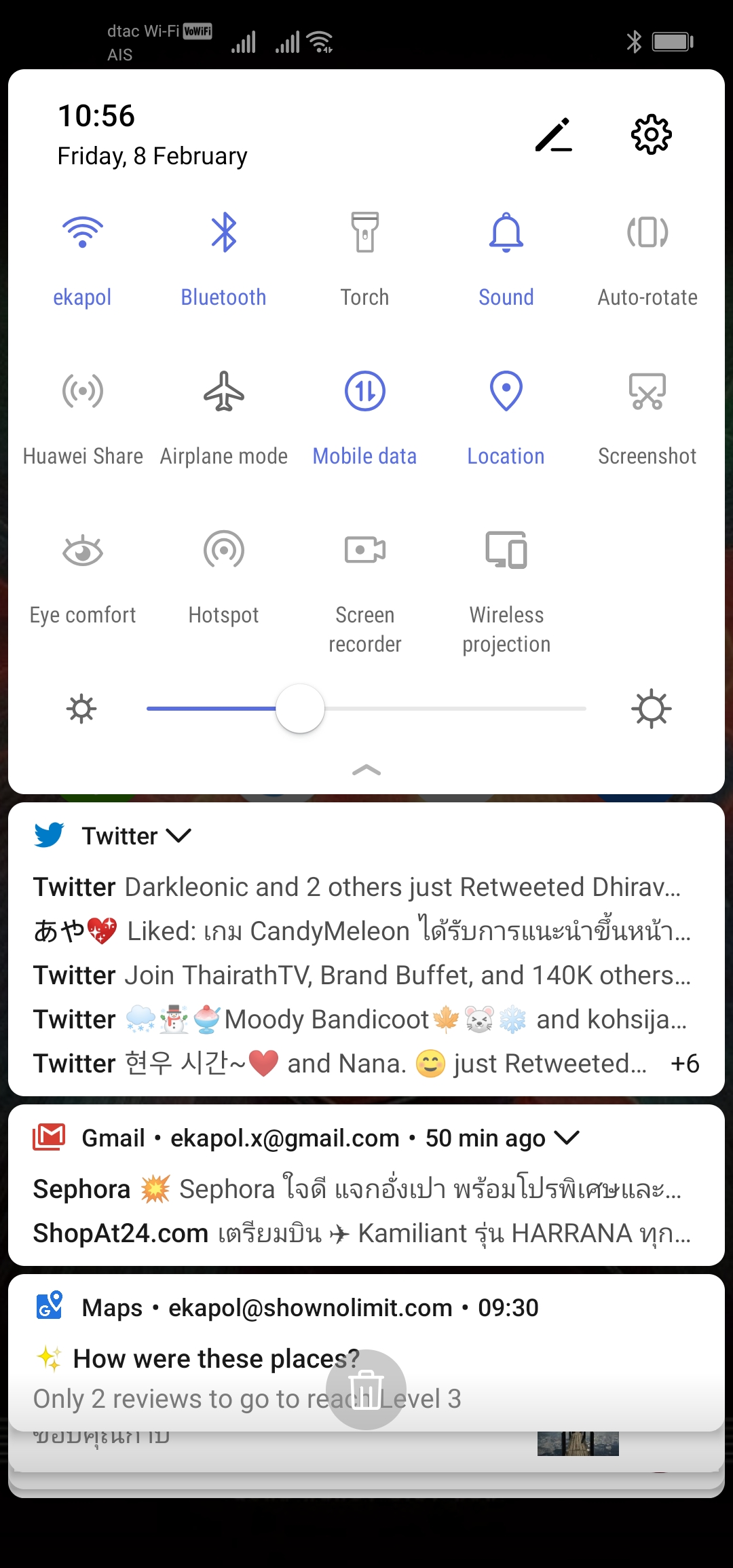
Task: Edit the quick settings tiles
Action: pyautogui.click(x=553, y=135)
